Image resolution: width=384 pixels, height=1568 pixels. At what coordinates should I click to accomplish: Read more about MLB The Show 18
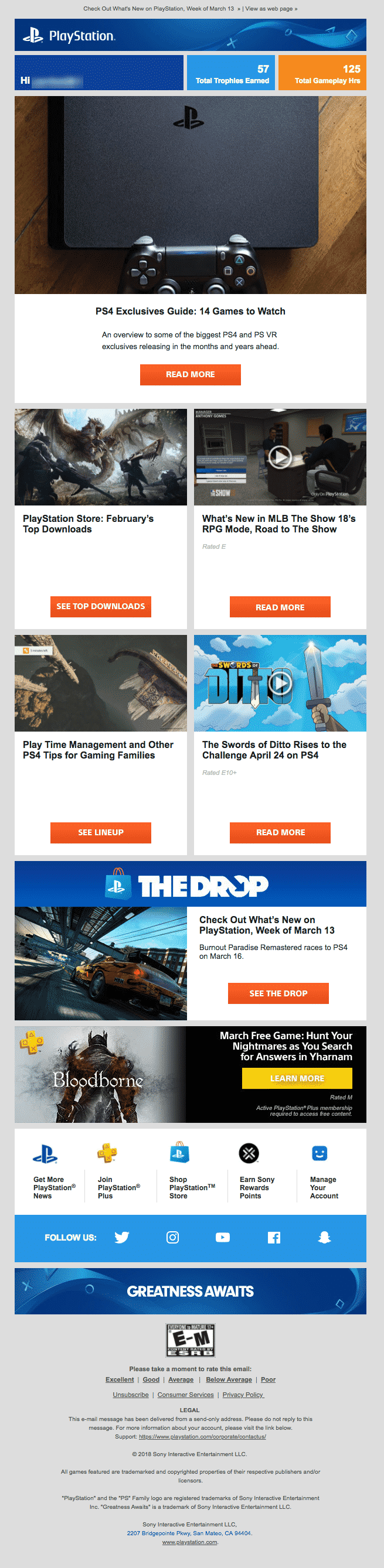(x=280, y=607)
